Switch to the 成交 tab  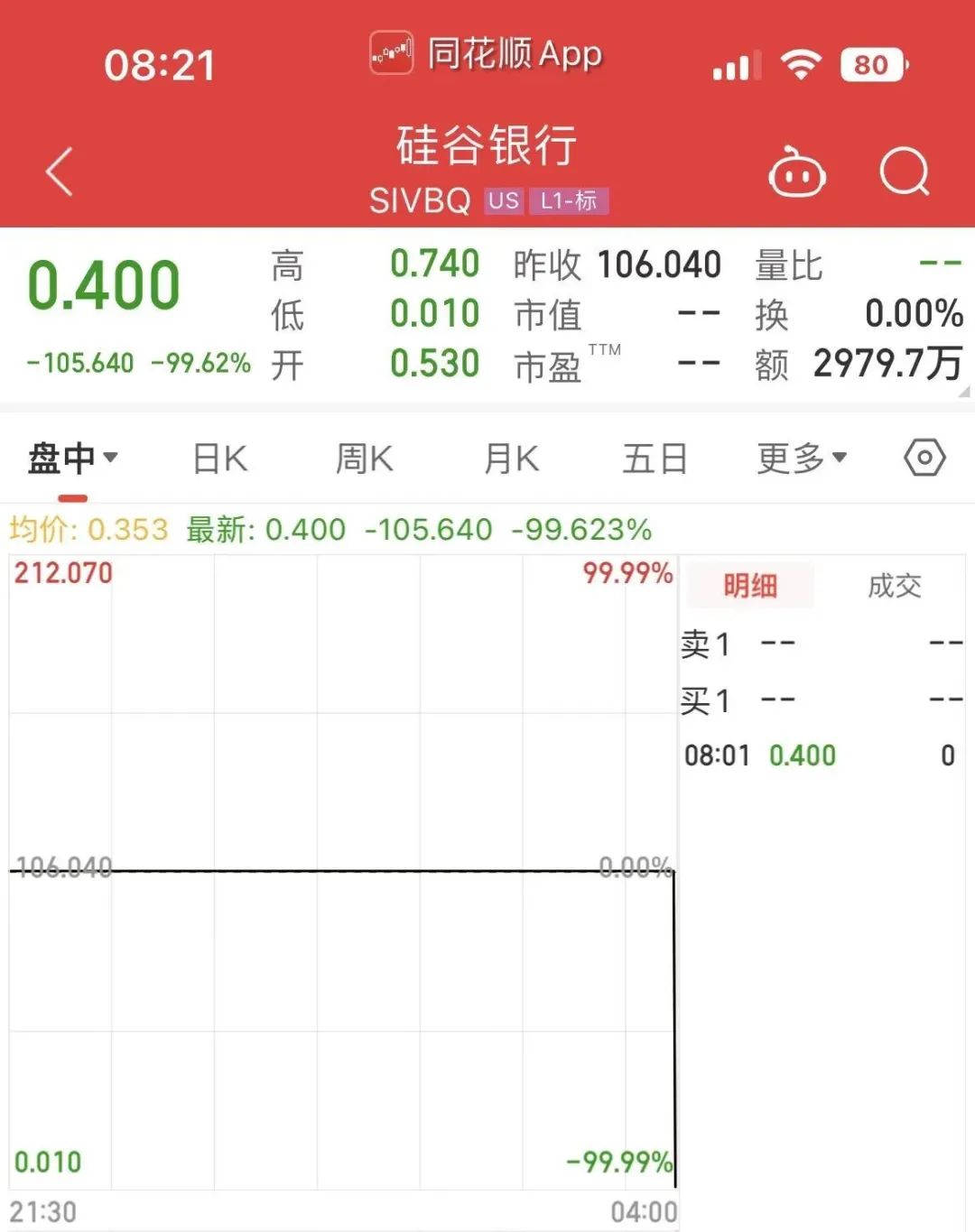click(x=895, y=587)
